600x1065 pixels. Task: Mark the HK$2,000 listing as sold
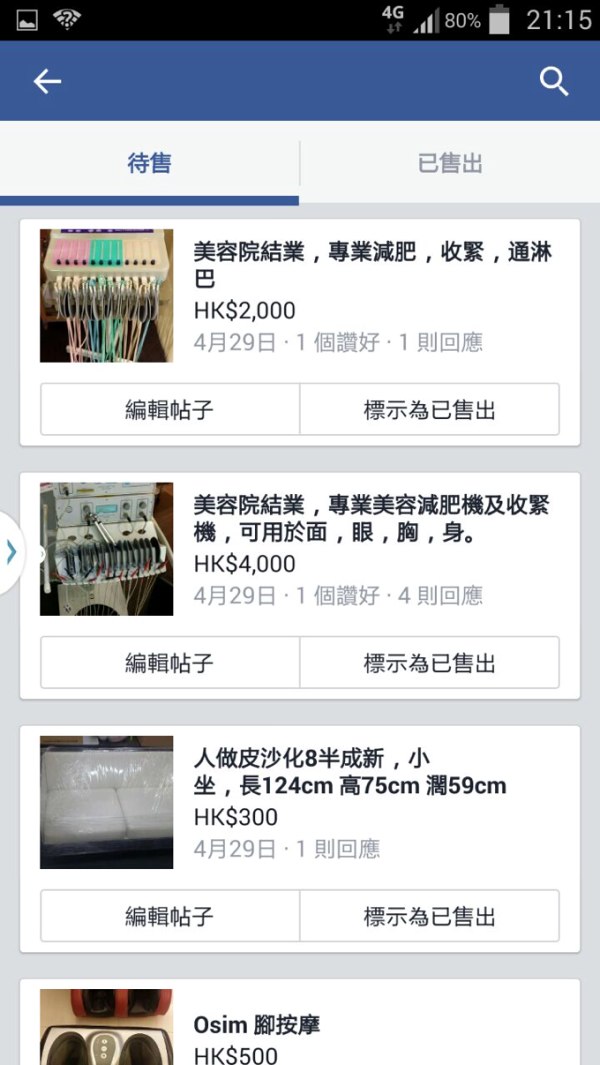429,409
